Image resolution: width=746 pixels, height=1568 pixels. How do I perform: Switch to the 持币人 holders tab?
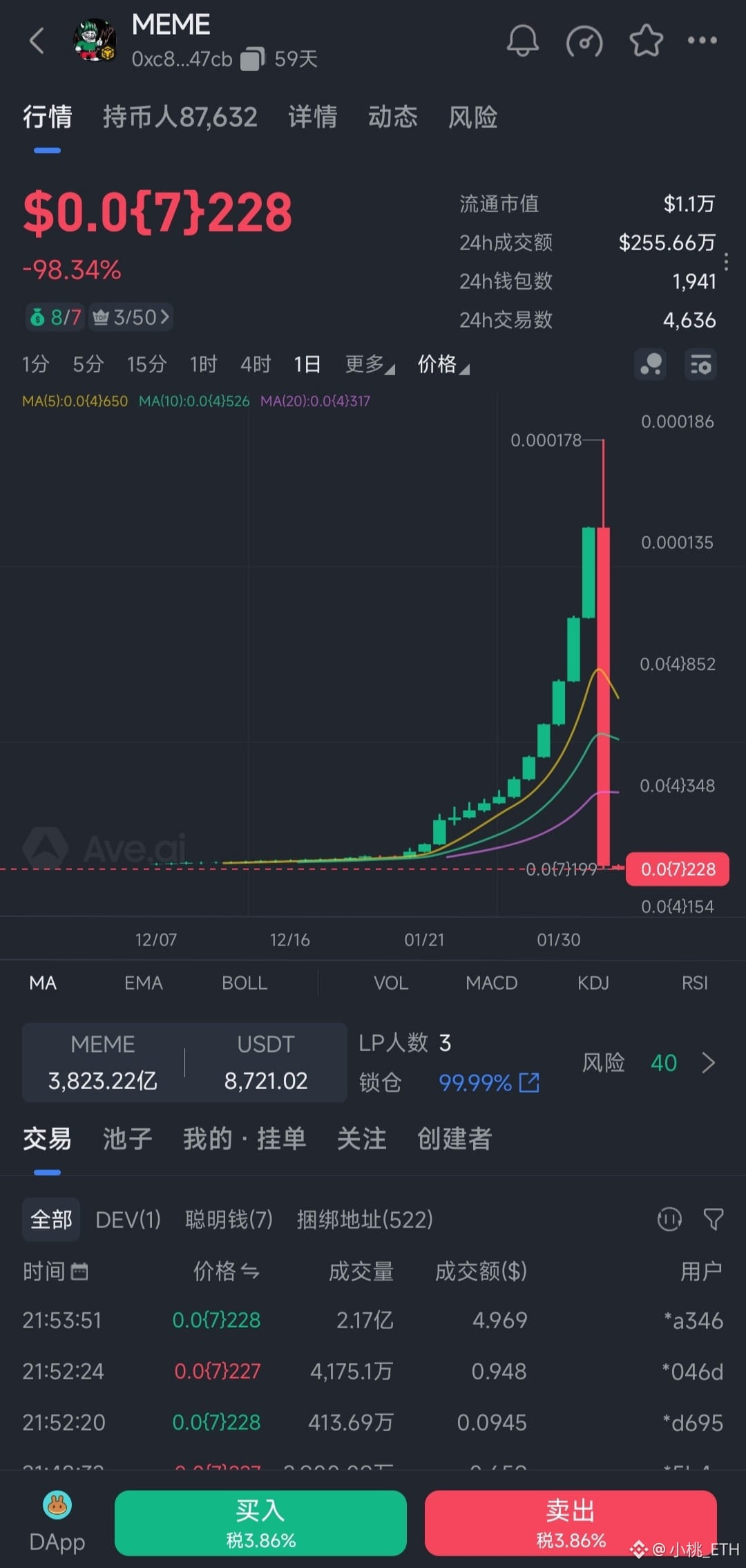tap(180, 117)
